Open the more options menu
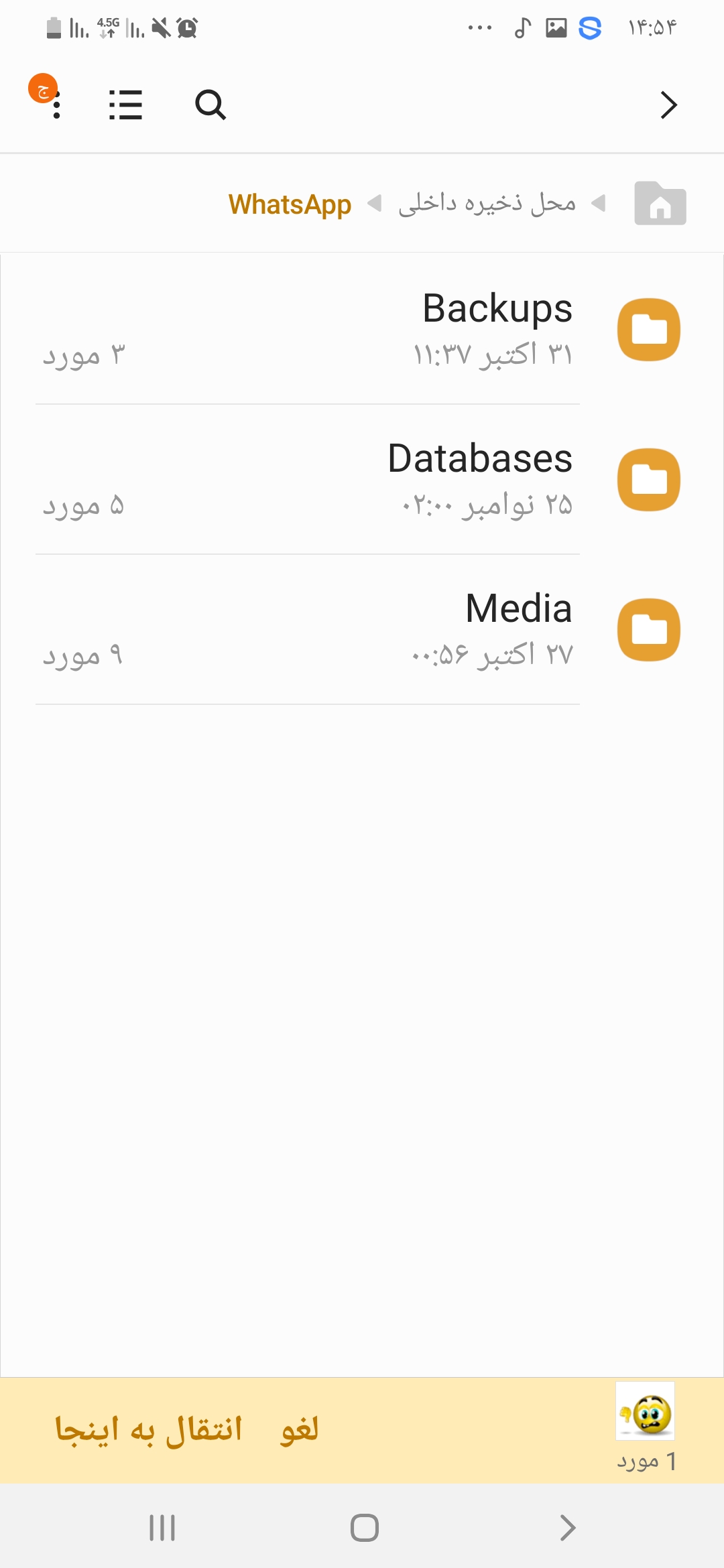 [56, 105]
